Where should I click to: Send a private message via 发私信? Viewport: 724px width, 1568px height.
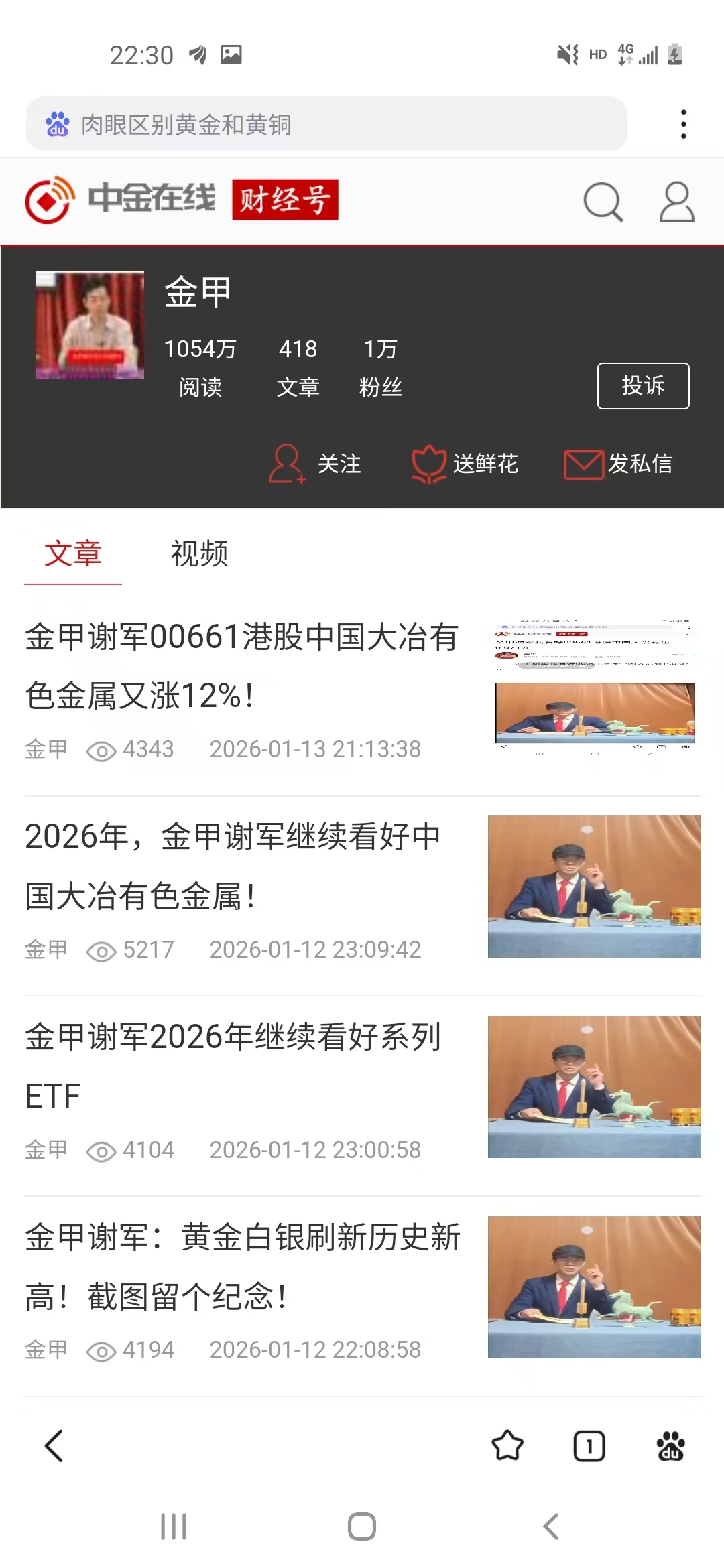(618, 464)
